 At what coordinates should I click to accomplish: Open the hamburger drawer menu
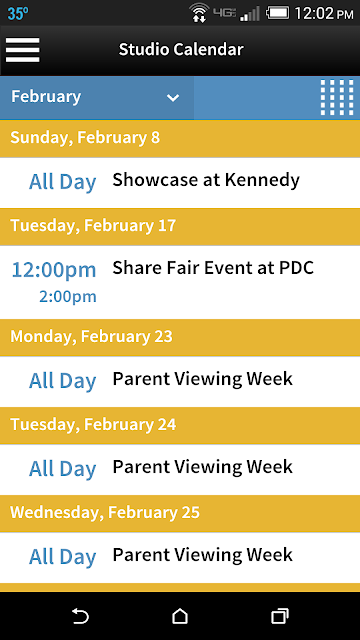(22, 50)
